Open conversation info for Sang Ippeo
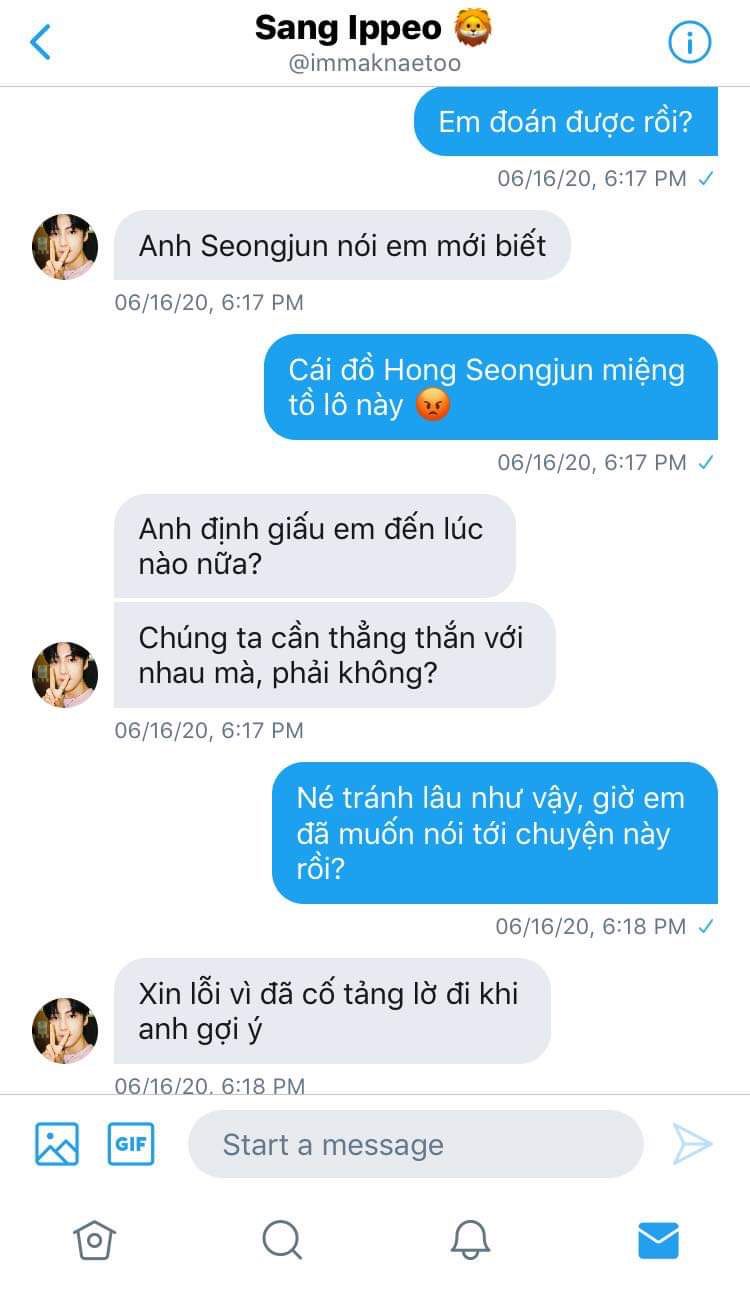The height and width of the screenshot is (1292, 750). (689, 42)
